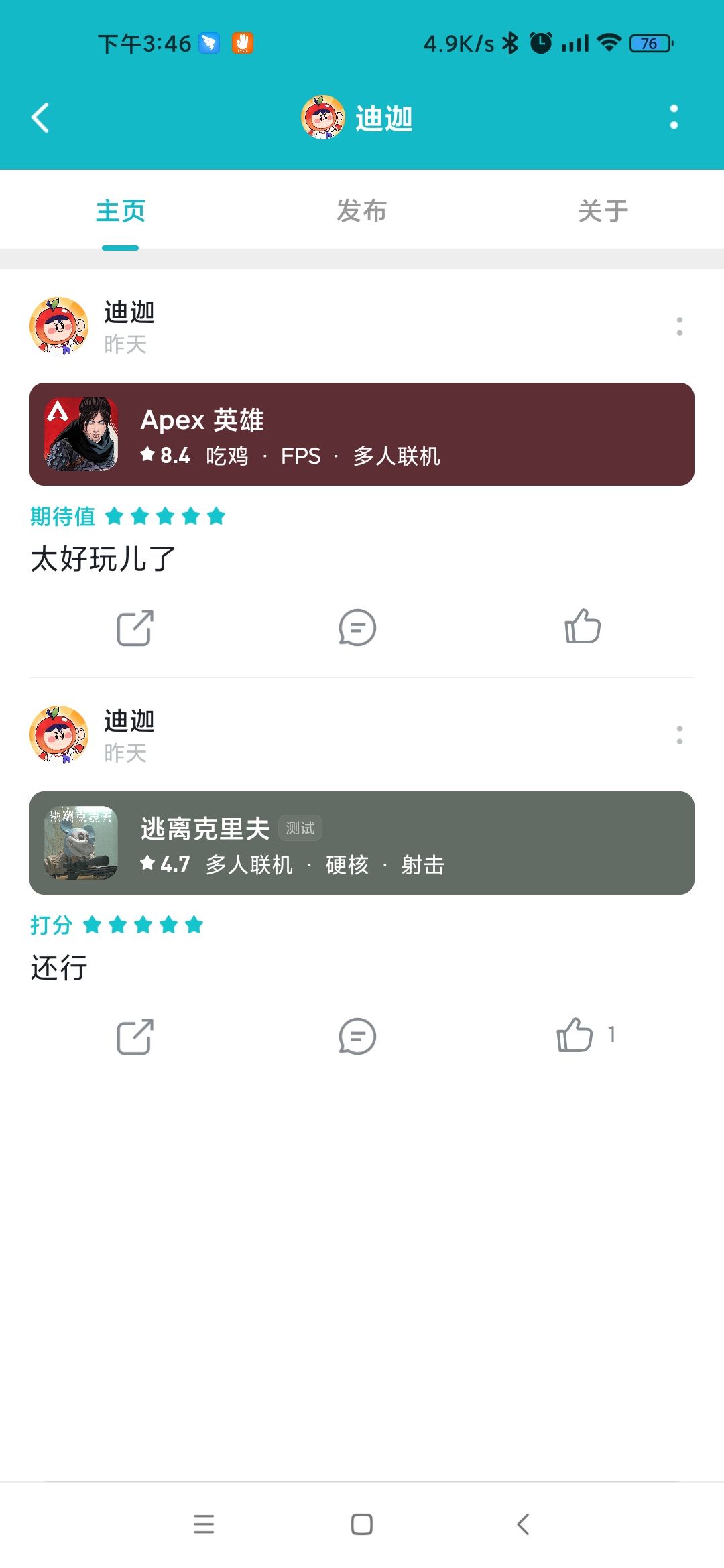Open 迪迦's profile avatar on the first post
Image resolution: width=724 pixels, height=1568 pixels.
[59, 326]
